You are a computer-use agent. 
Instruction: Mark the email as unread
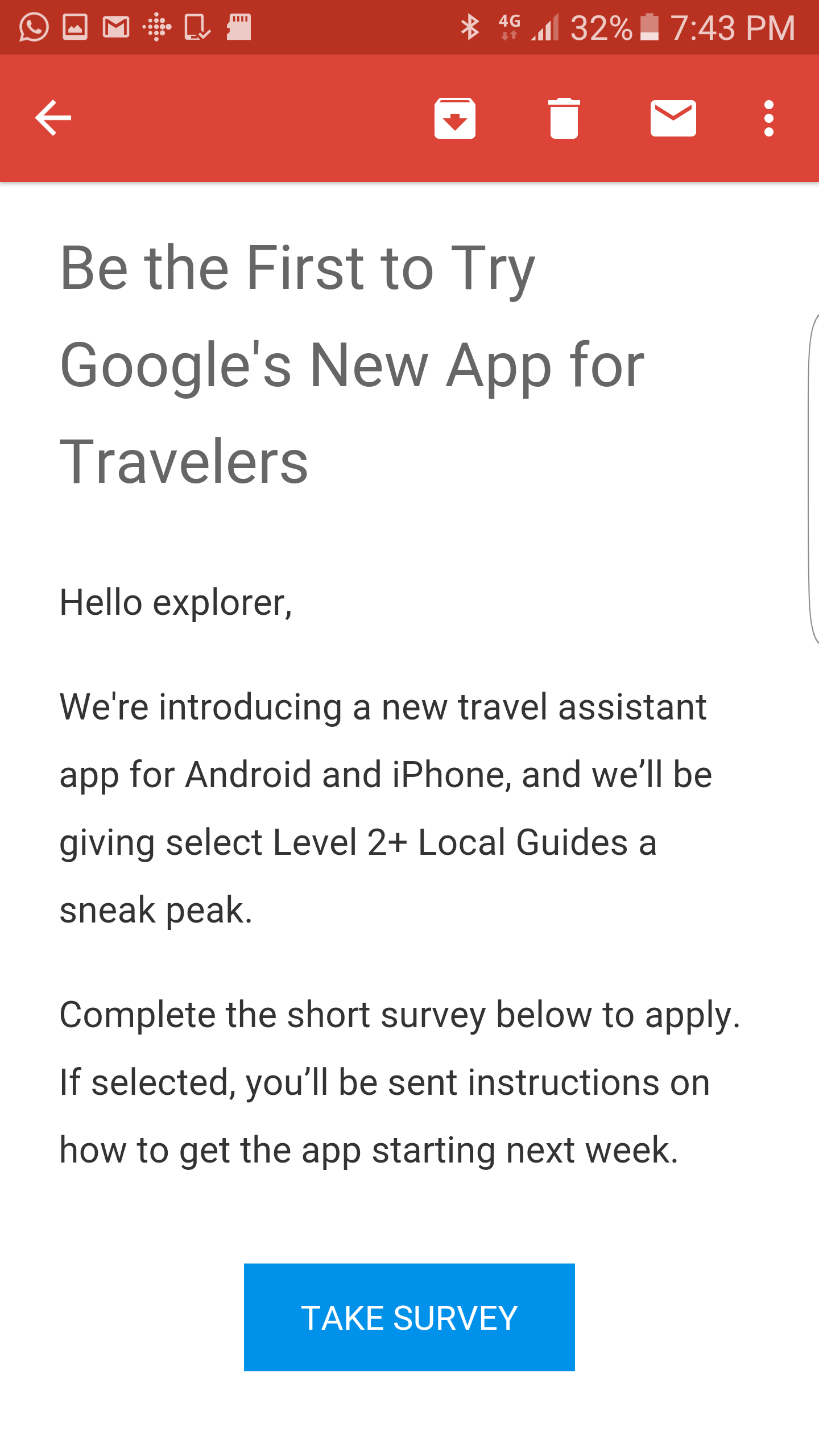click(x=673, y=118)
